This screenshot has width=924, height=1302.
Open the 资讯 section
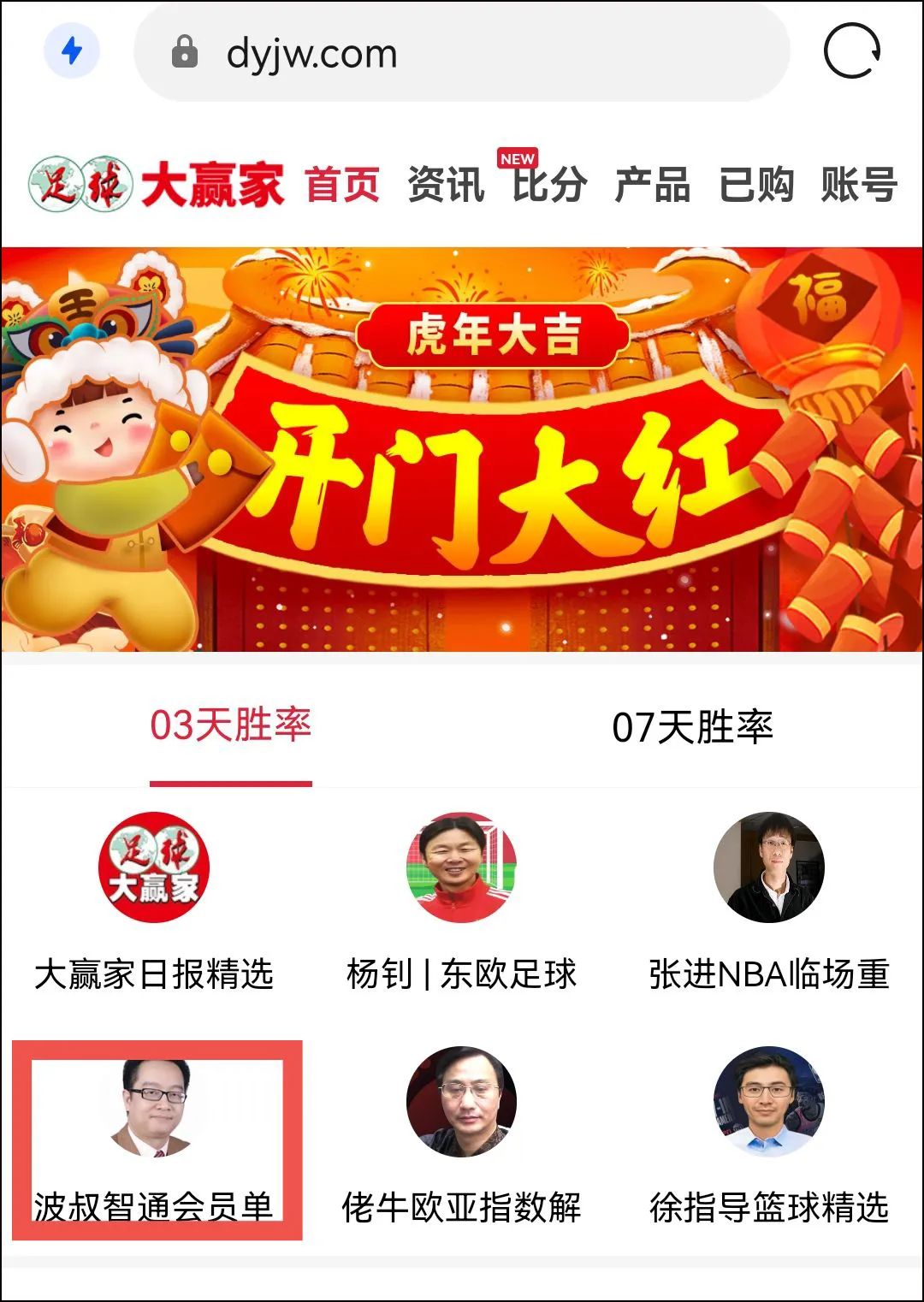tap(446, 185)
